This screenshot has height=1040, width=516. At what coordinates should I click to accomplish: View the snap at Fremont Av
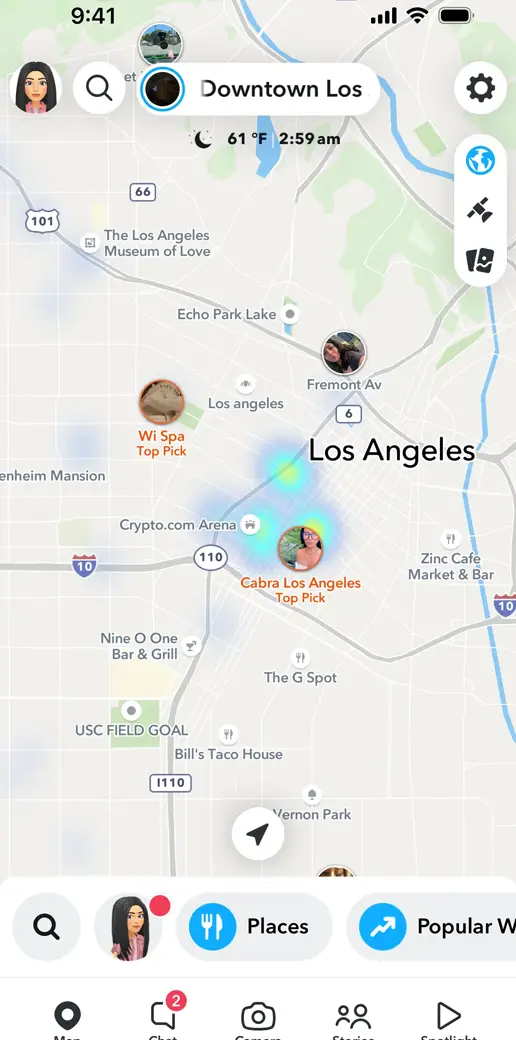[344, 354]
